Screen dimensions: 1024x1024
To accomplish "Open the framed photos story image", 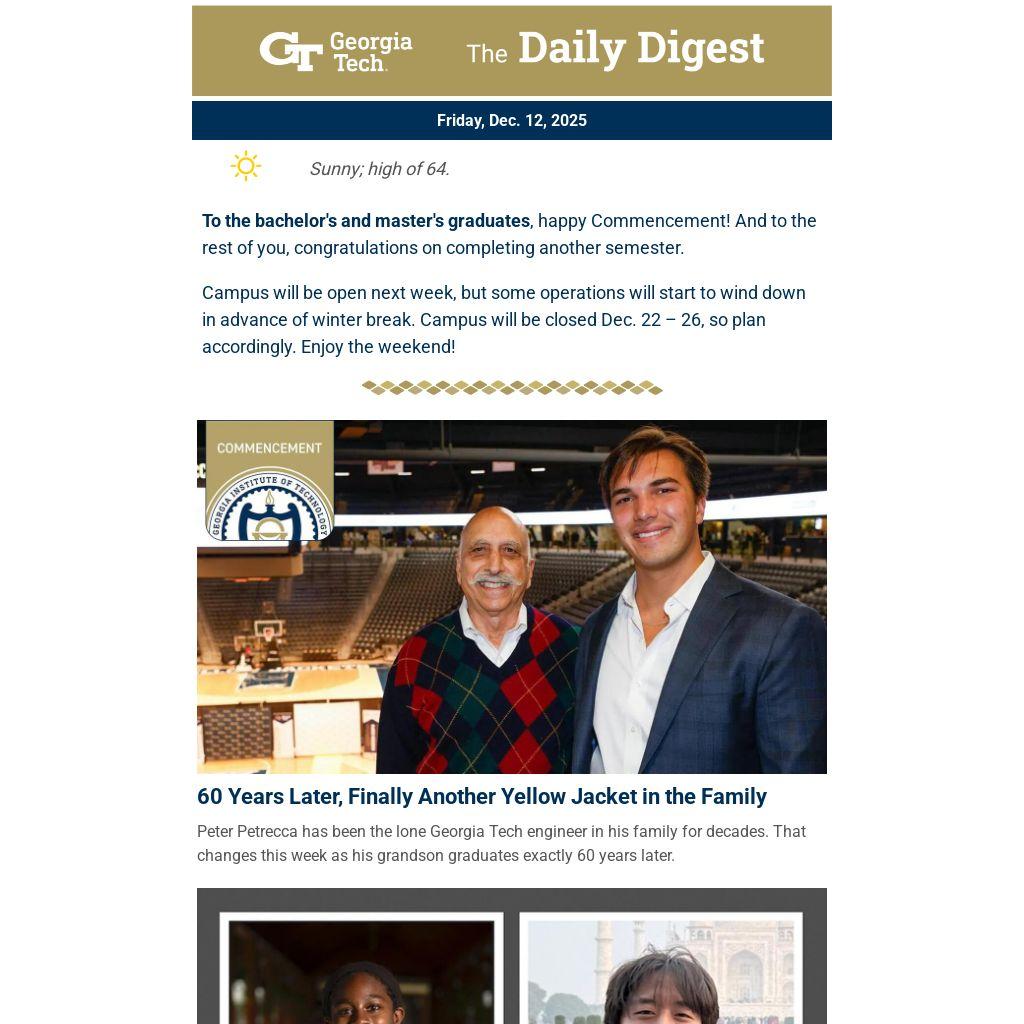I will pyautogui.click(x=512, y=957).
